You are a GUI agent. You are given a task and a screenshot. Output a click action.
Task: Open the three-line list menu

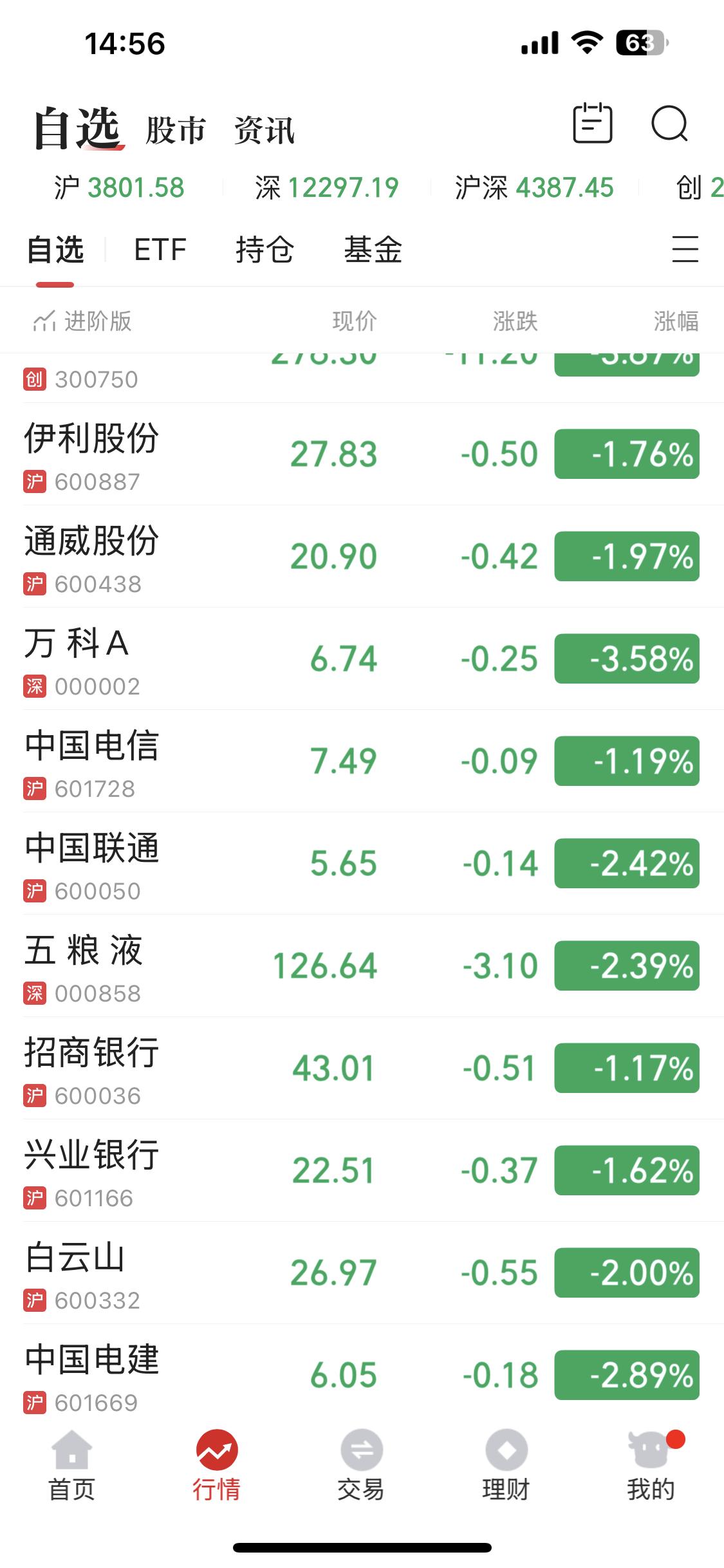coord(685,249)
